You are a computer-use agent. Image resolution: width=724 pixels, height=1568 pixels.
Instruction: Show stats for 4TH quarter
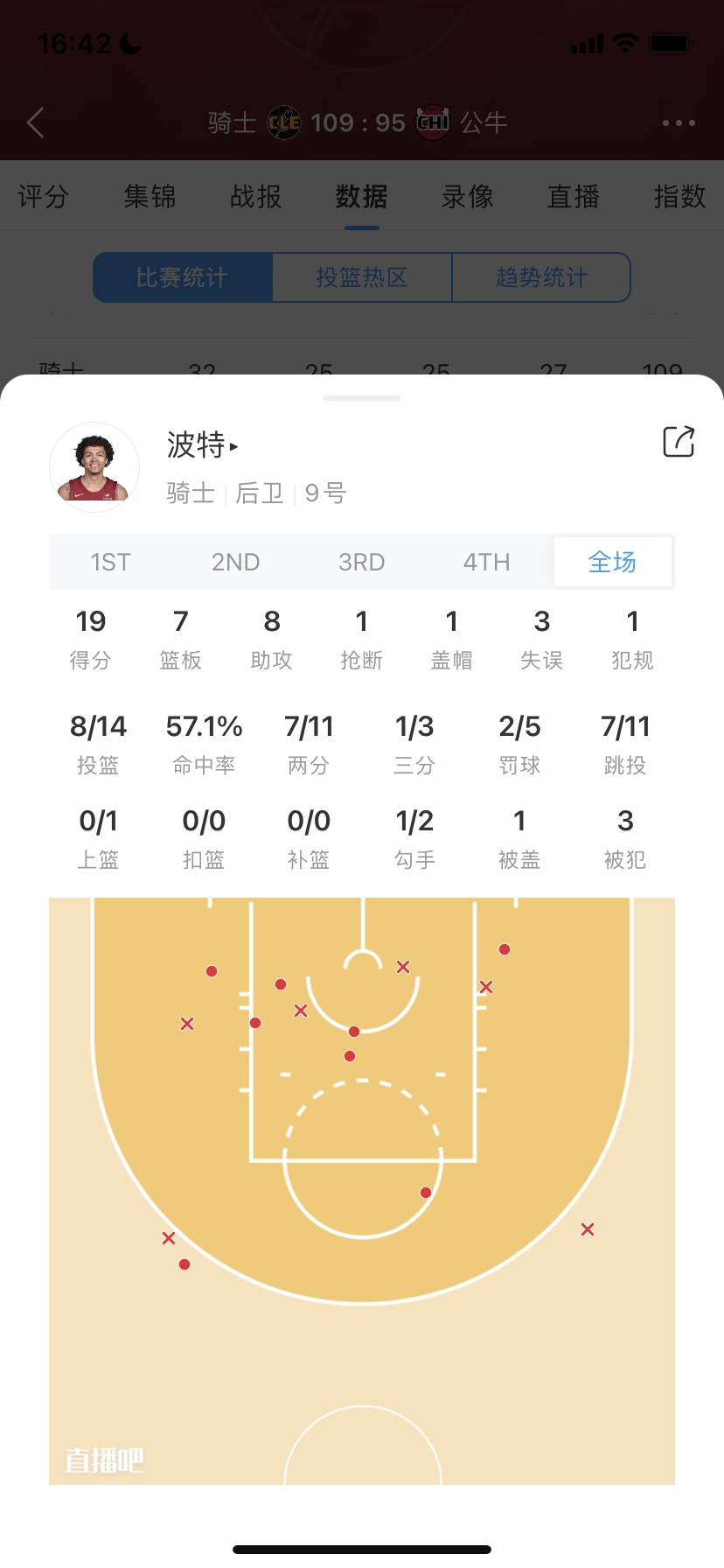487,562
